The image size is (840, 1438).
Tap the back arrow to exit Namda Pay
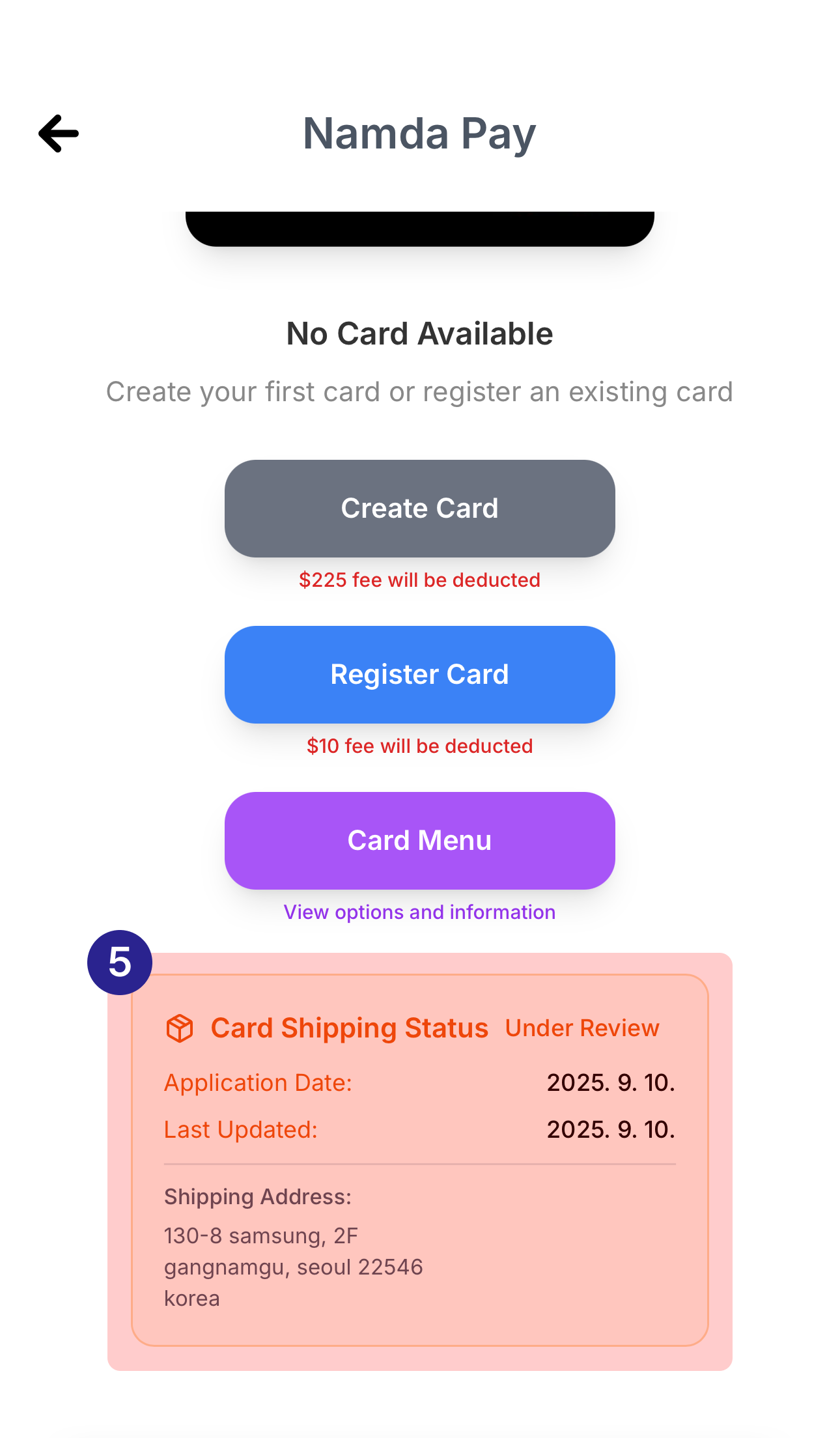[58, 132]
